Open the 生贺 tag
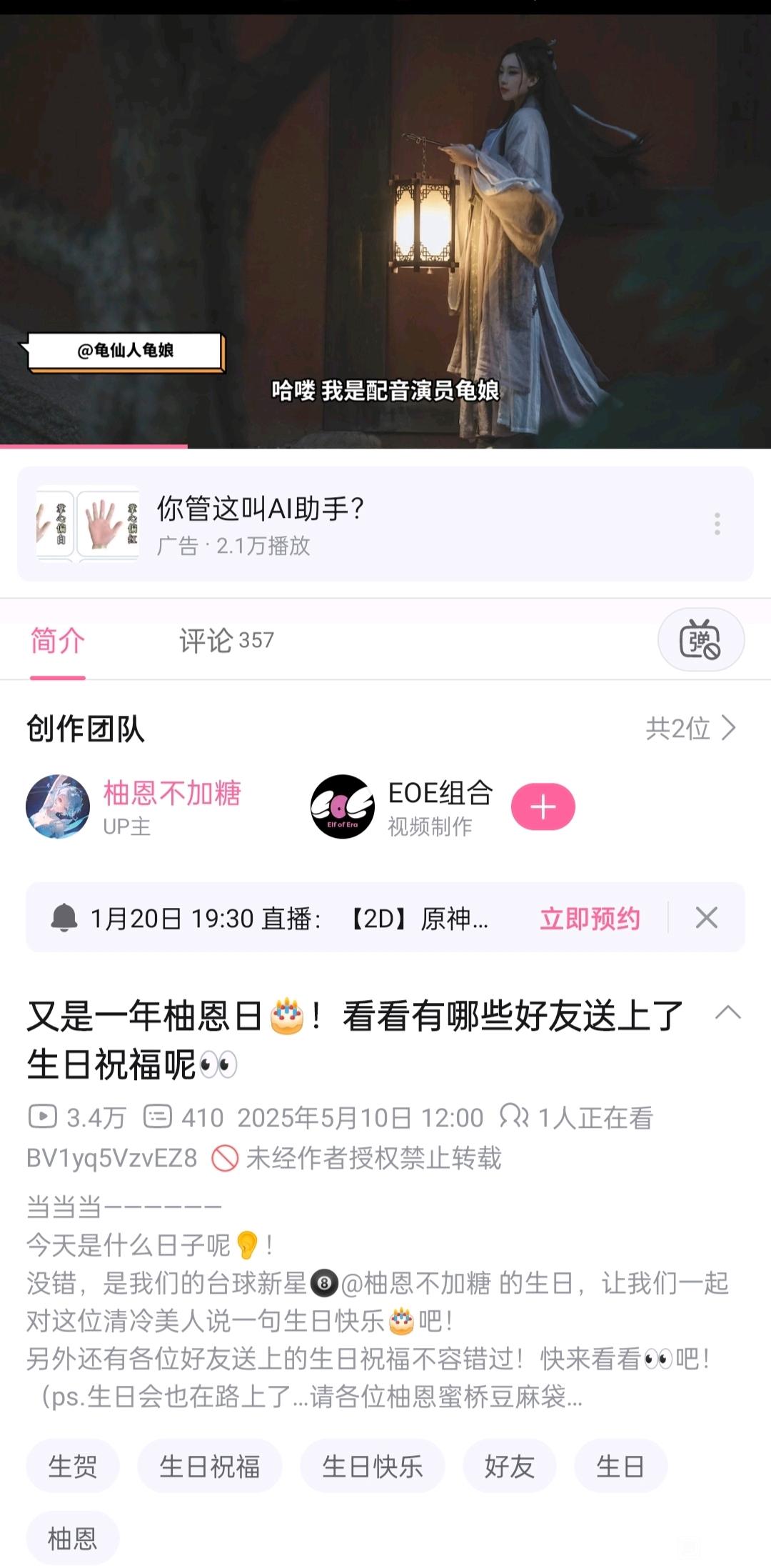 click(x=72, y=1467)
